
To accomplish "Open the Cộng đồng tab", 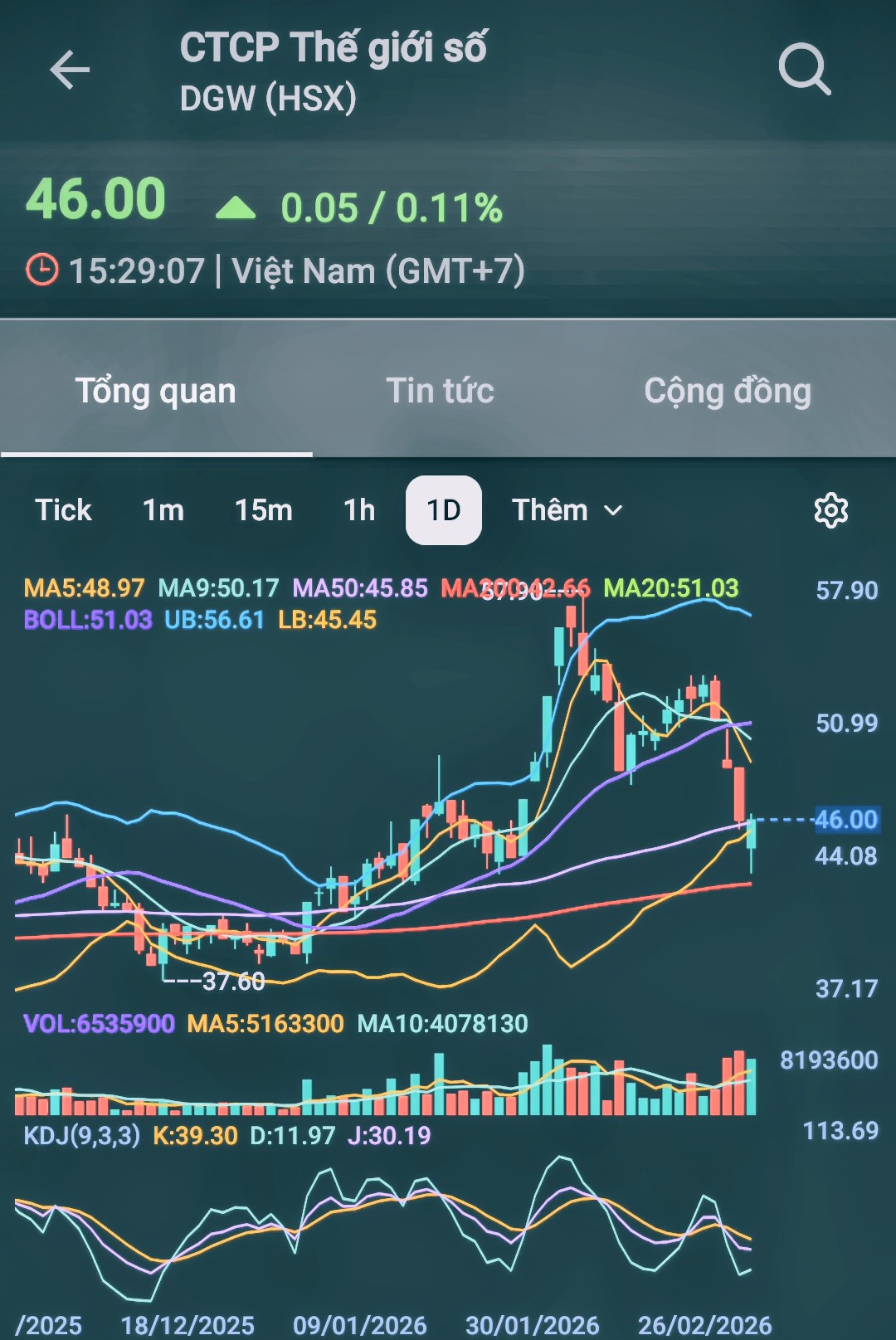I will click(x=728, y=391).
